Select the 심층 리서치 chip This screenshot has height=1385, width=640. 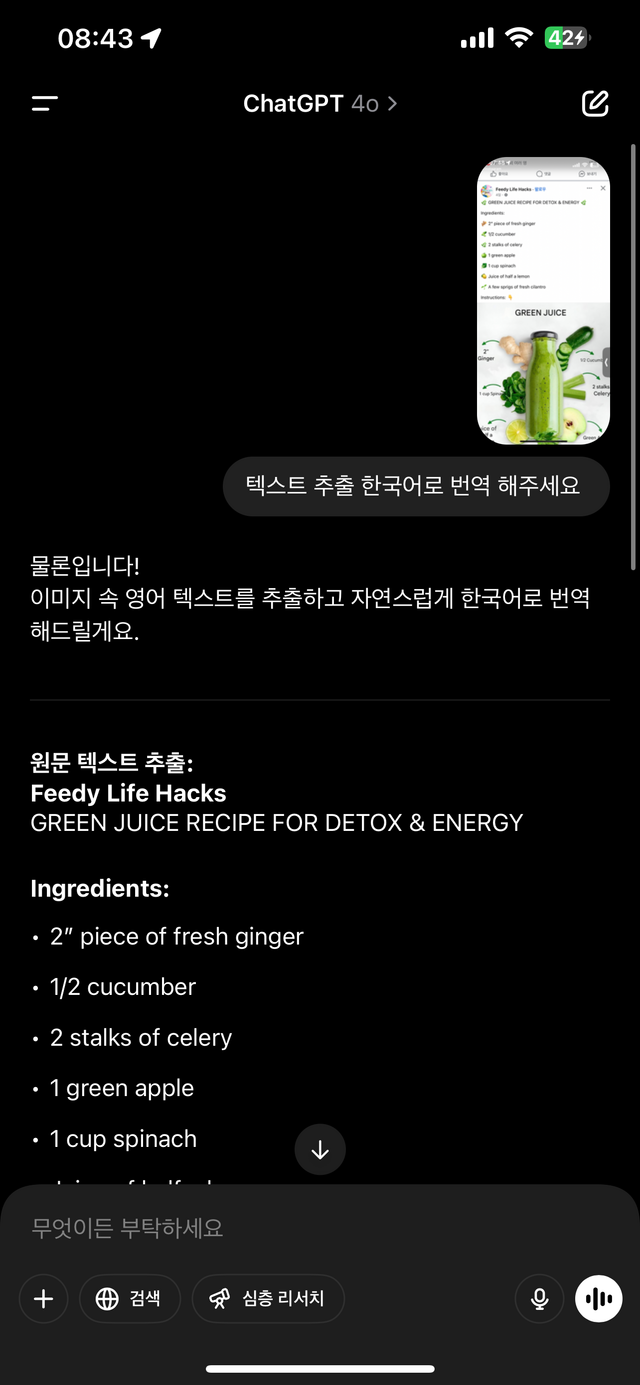pyautogui.click(x=267, y=1299)
